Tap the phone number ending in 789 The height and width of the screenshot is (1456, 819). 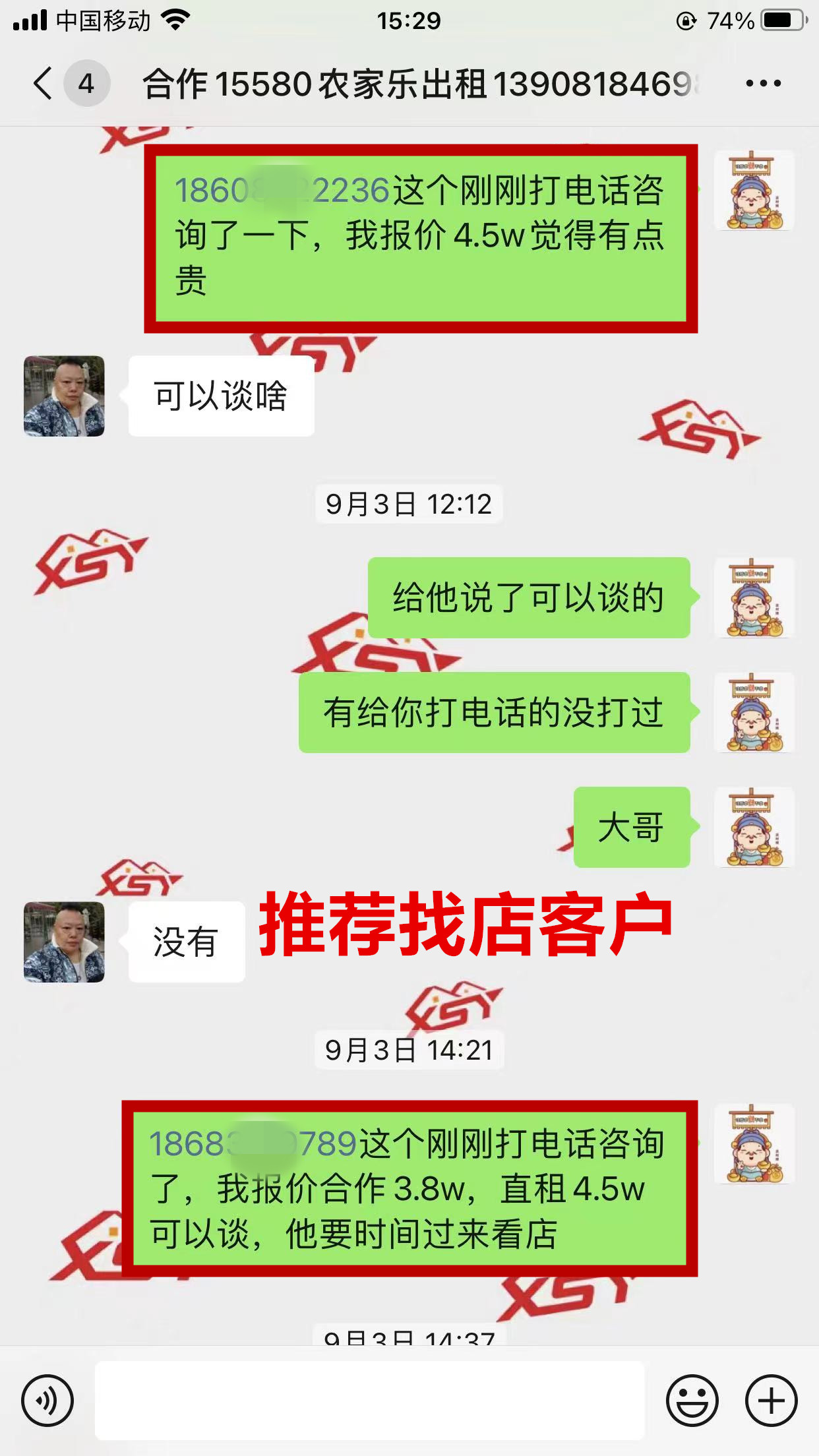(x=253, y=1143)
